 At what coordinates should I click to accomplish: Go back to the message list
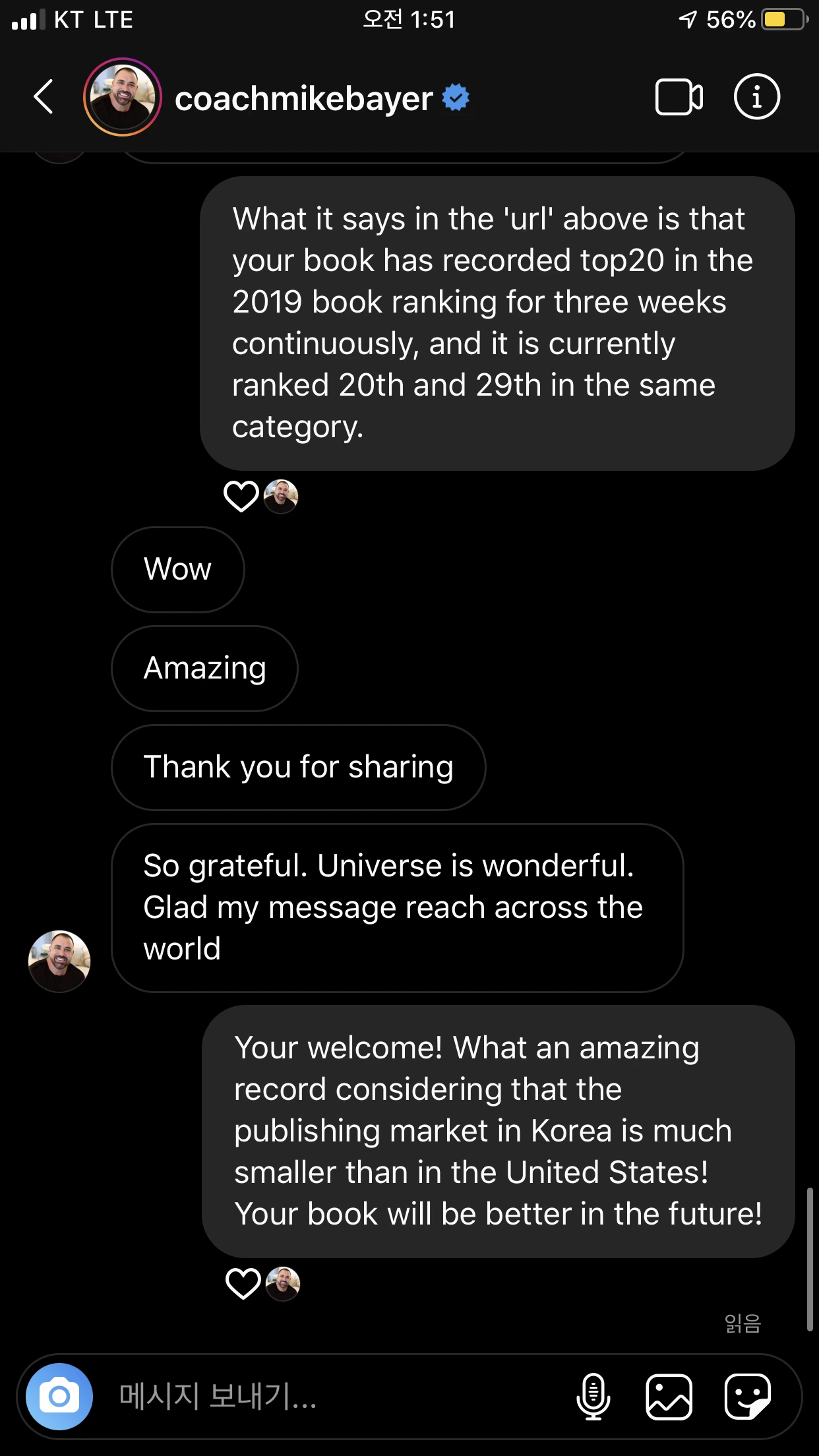[x=44, y=97]
